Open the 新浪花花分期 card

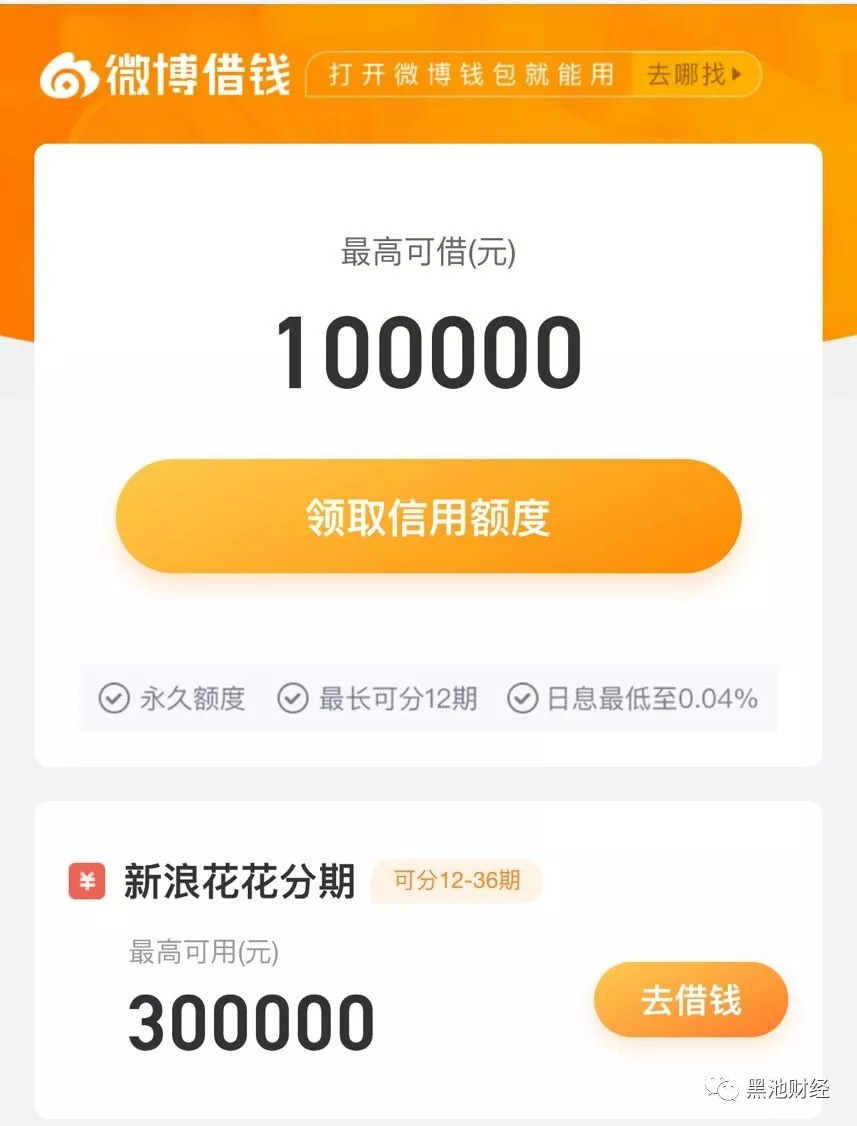tap(240, 882)
